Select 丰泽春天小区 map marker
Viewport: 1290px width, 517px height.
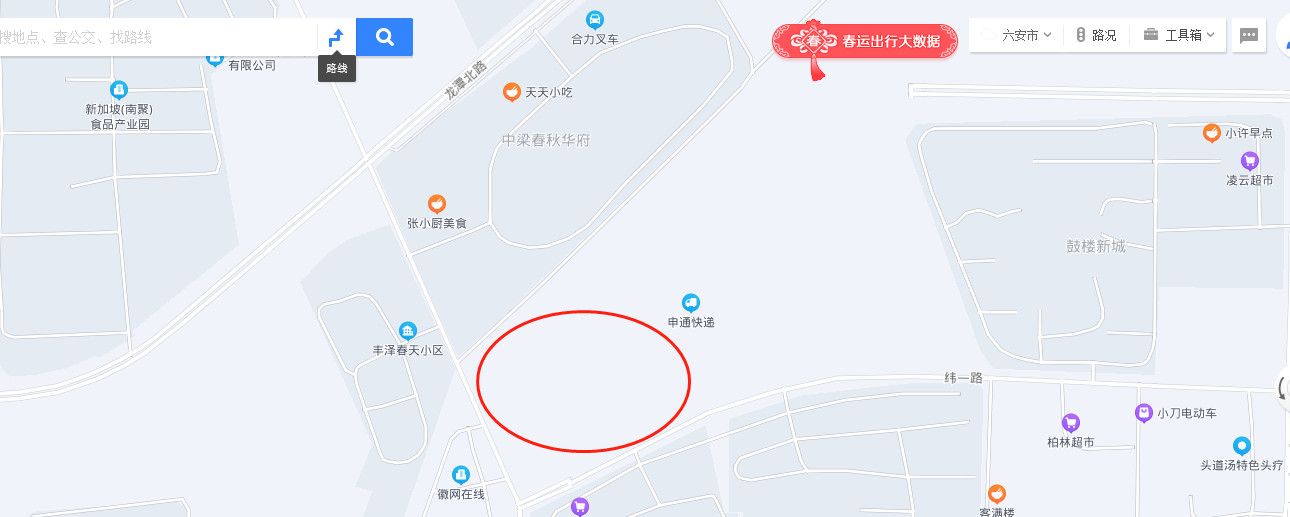coord(407,331)
